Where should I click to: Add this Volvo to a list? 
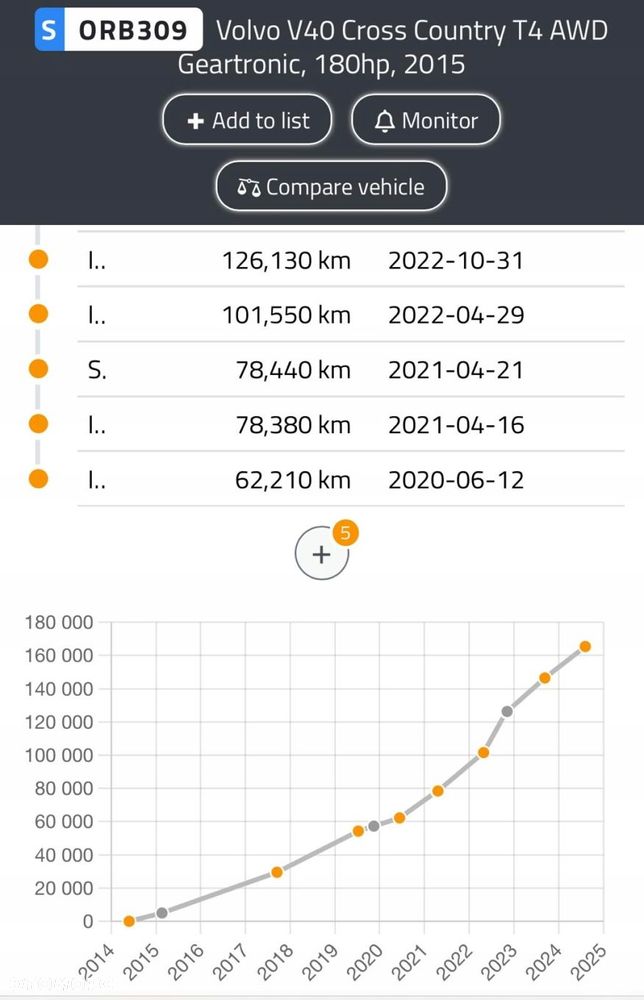click(249, 121)
